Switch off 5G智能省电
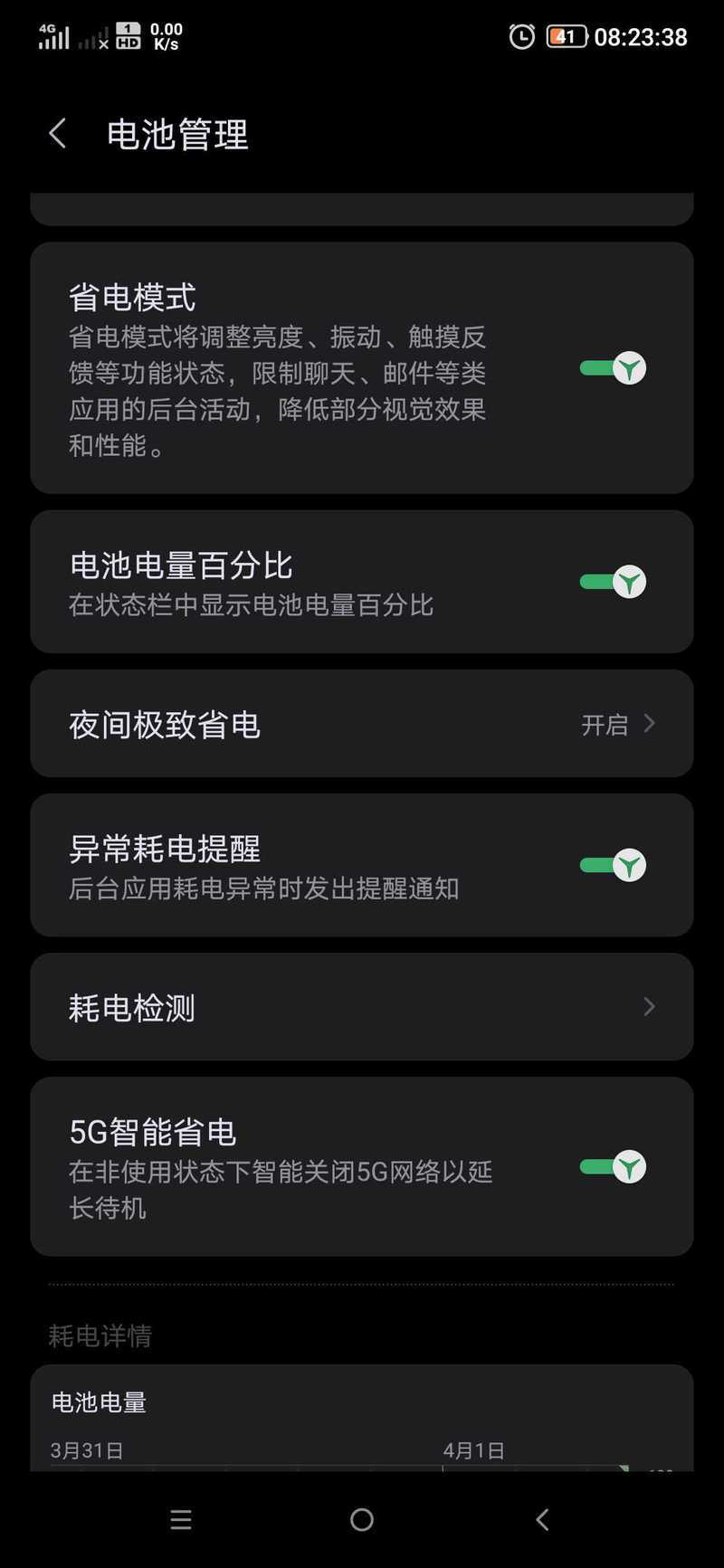This screenshot has width=724, height=1568. 613,1166
